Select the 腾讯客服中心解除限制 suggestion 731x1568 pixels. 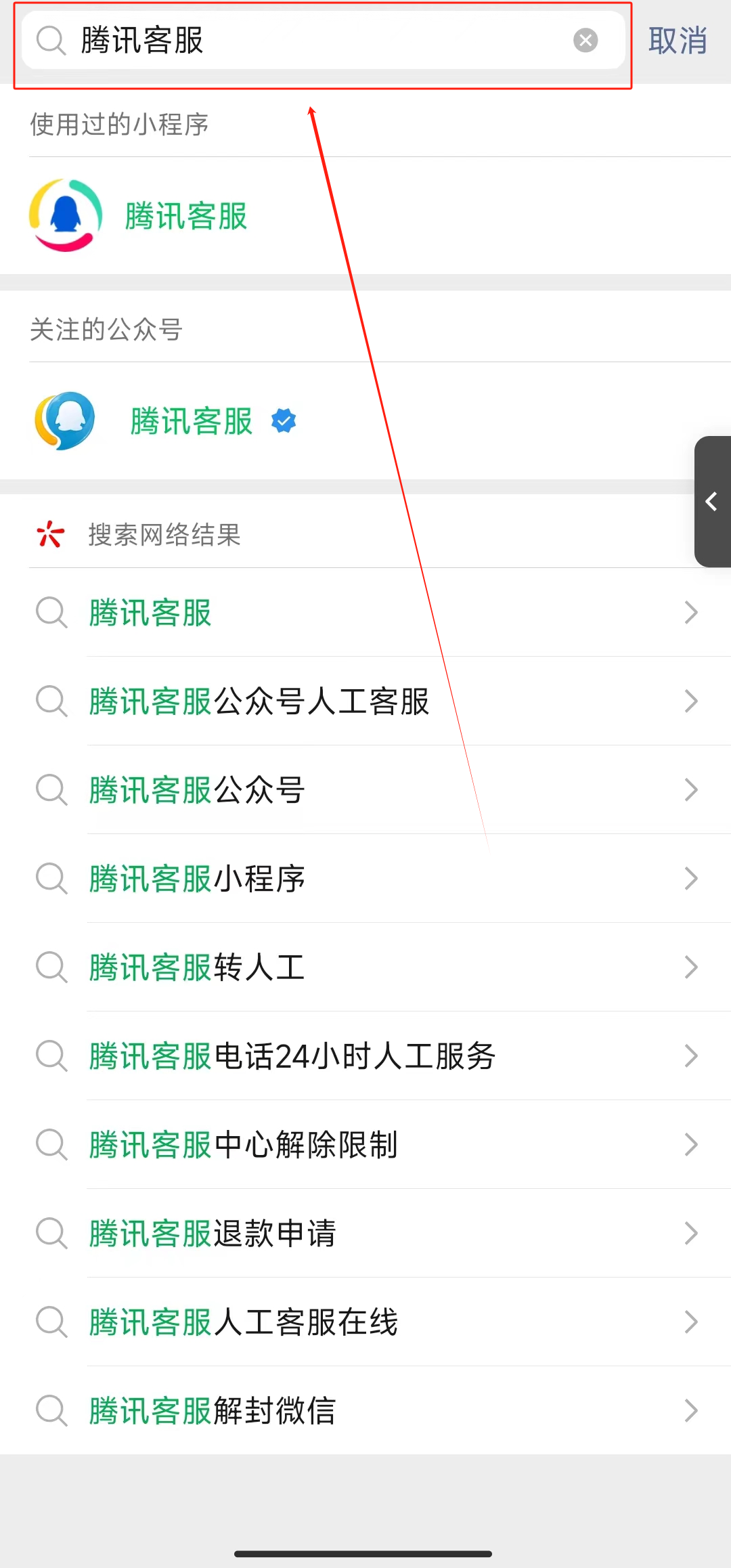coord(242,1145)
